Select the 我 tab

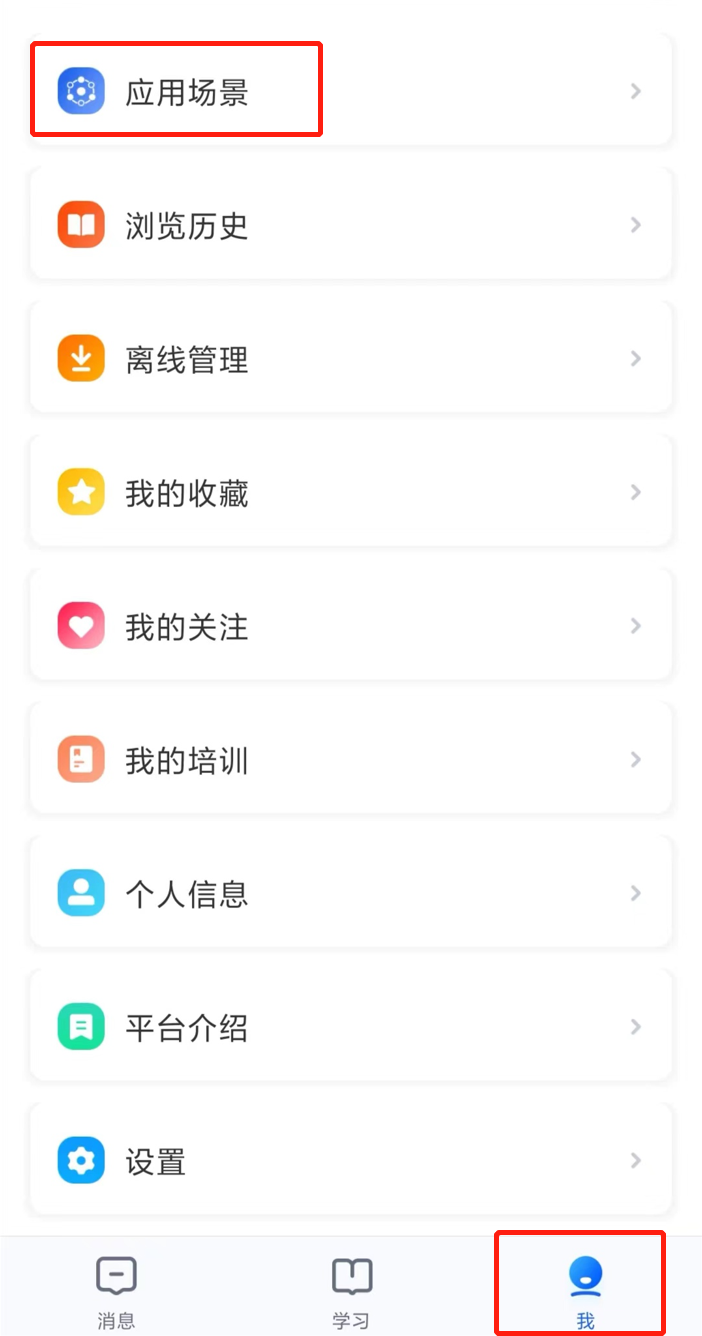click(585, 1292)
